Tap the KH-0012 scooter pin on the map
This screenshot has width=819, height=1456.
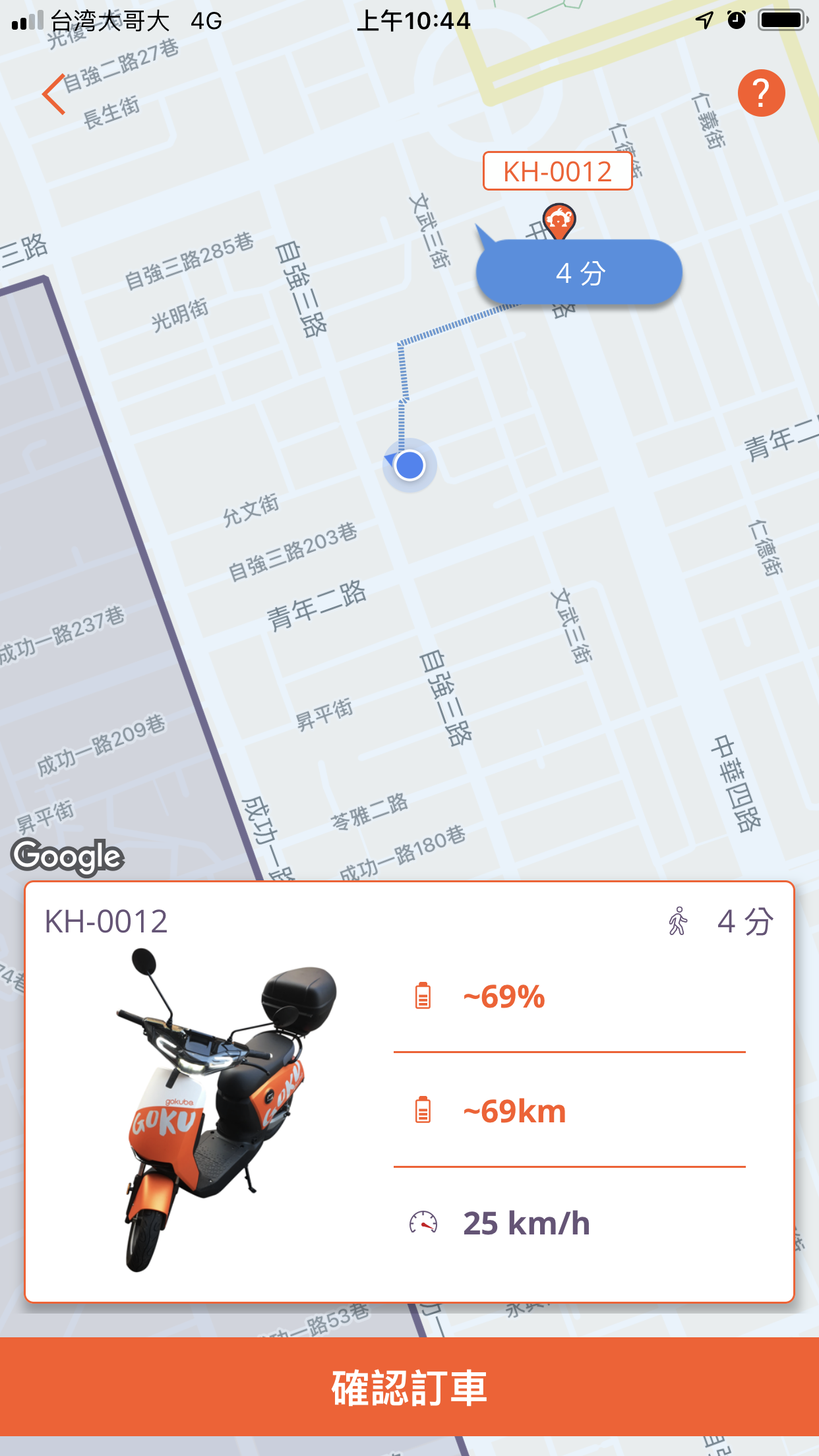559,220
